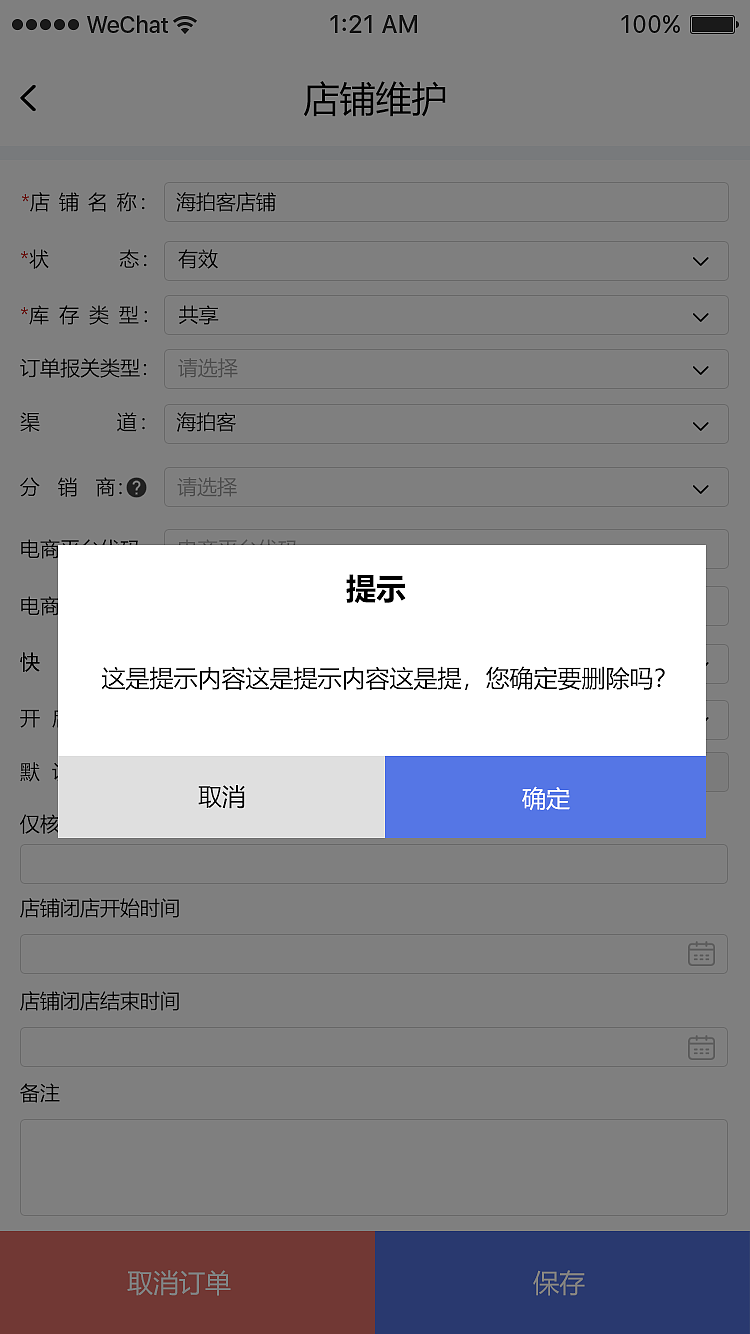Image resolution: width=750 pixels, height=1334 pixels.
Task: Click the red 取消订单 button
Action: coord(186,1283)
